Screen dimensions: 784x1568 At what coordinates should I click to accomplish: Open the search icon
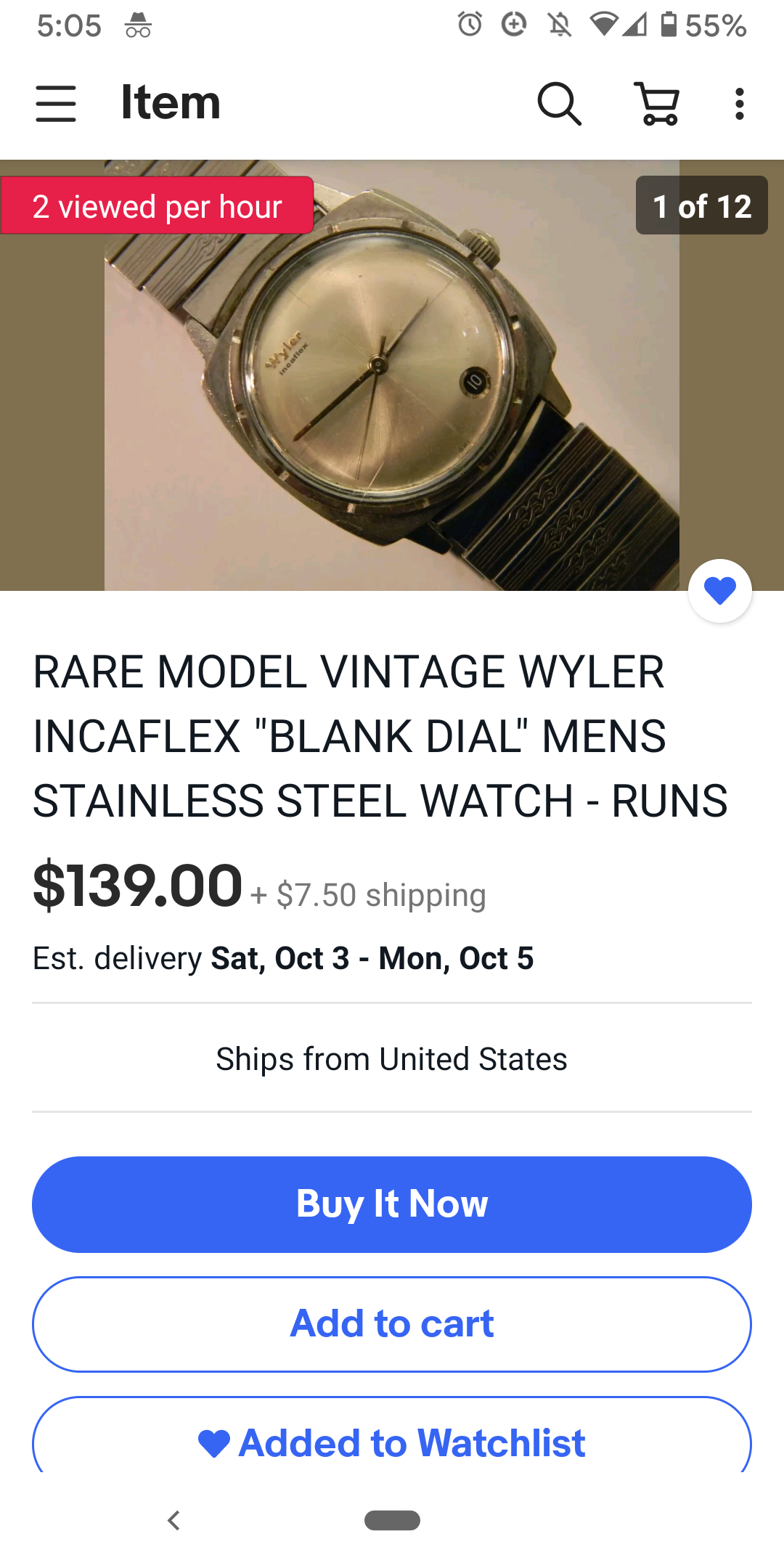click(559, 103)
